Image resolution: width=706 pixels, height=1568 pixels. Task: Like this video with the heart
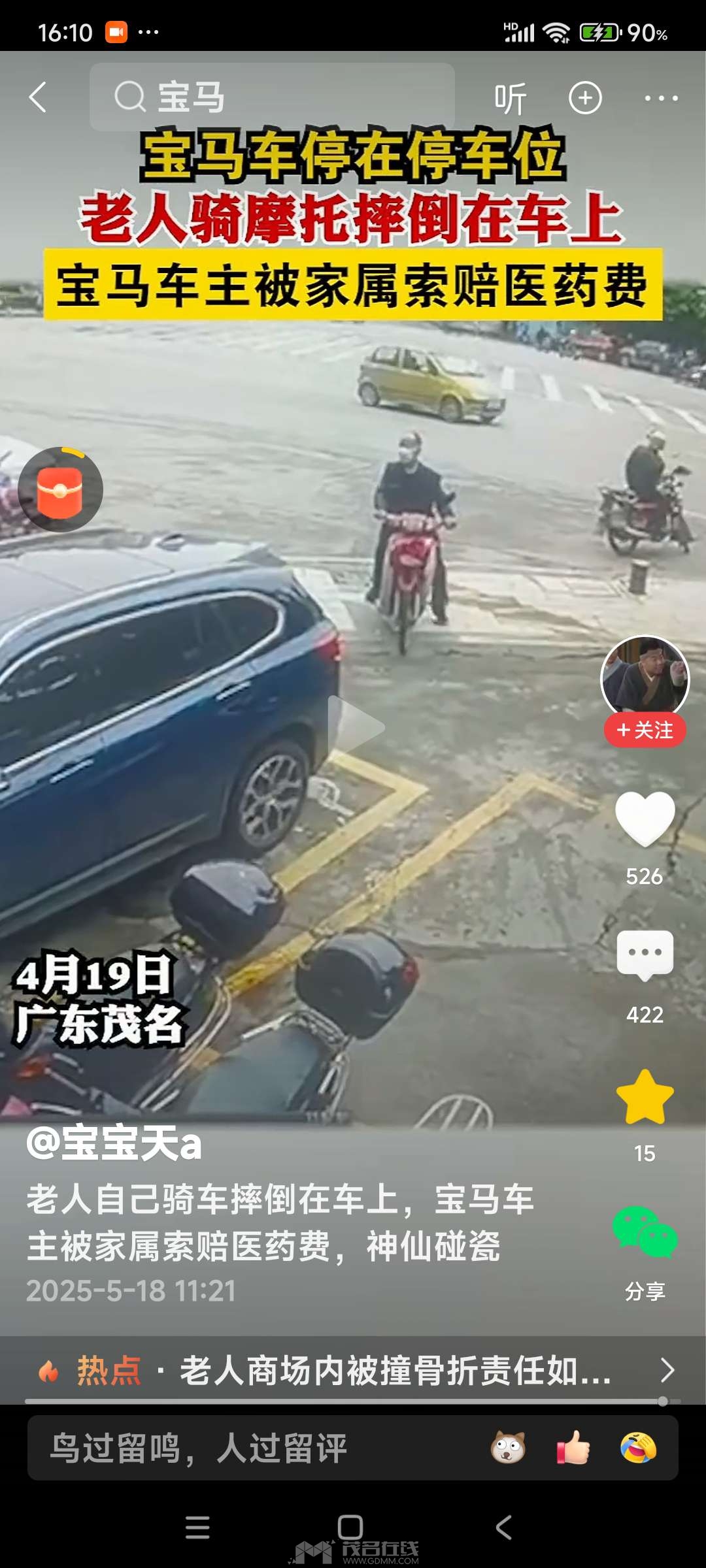coord(645,819)
